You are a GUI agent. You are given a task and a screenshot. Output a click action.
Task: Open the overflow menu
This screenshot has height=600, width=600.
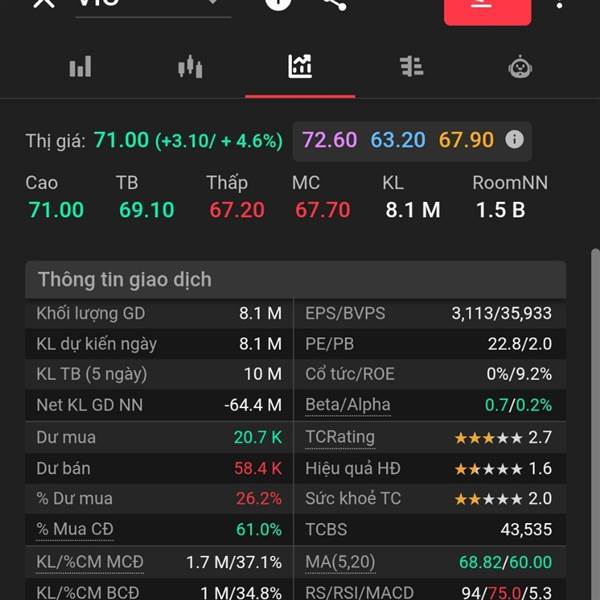[559, 4]
